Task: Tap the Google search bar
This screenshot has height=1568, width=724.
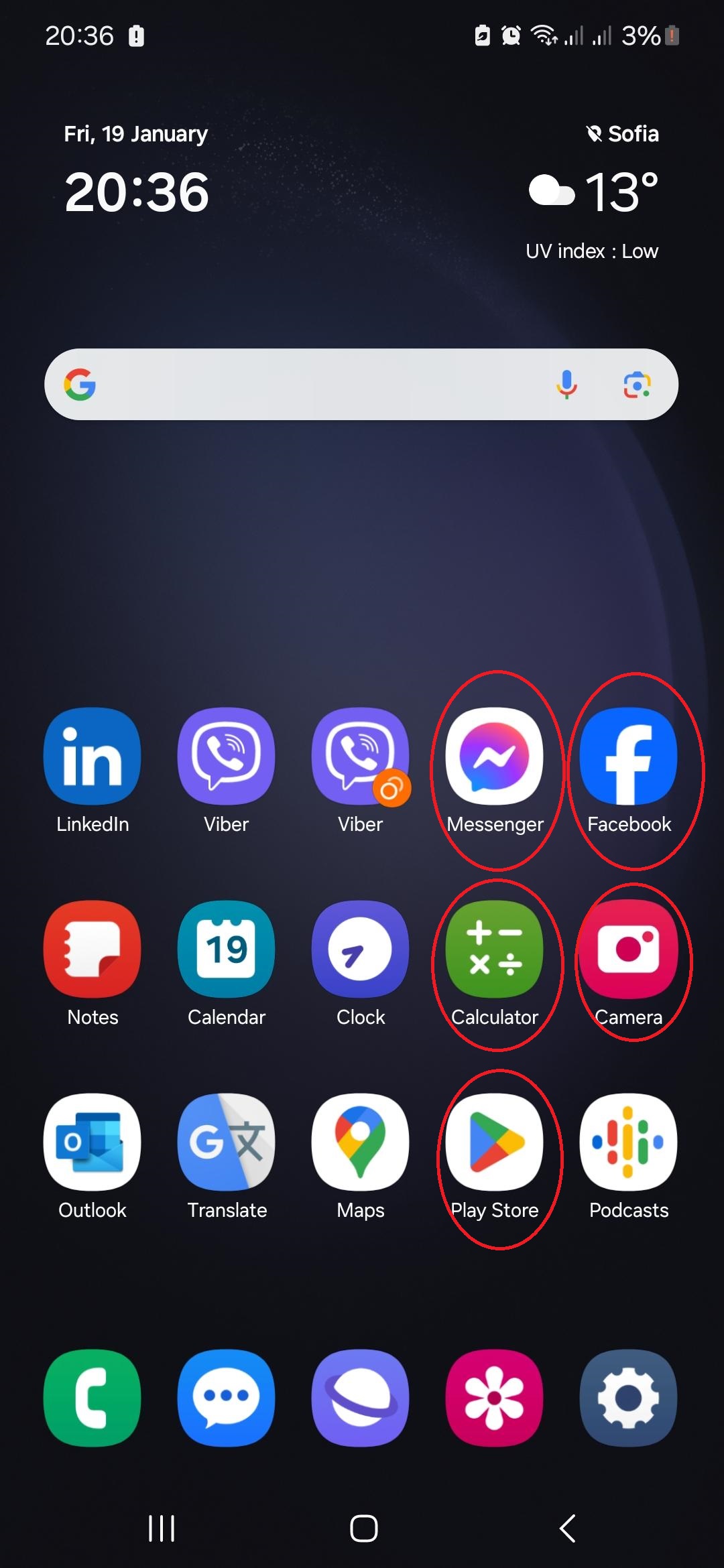Action: coord(302,384)
